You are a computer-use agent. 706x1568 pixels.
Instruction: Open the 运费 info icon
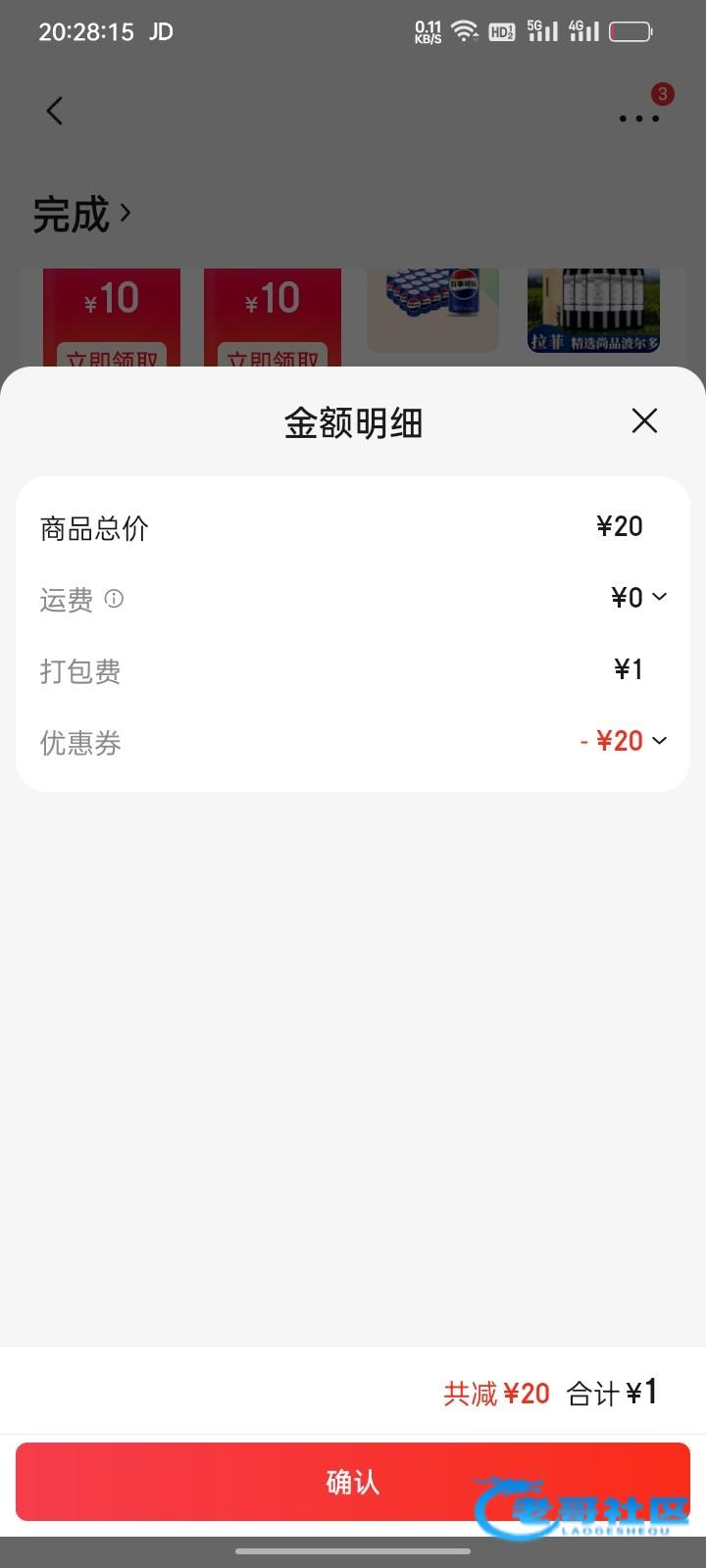pos(114,599)
